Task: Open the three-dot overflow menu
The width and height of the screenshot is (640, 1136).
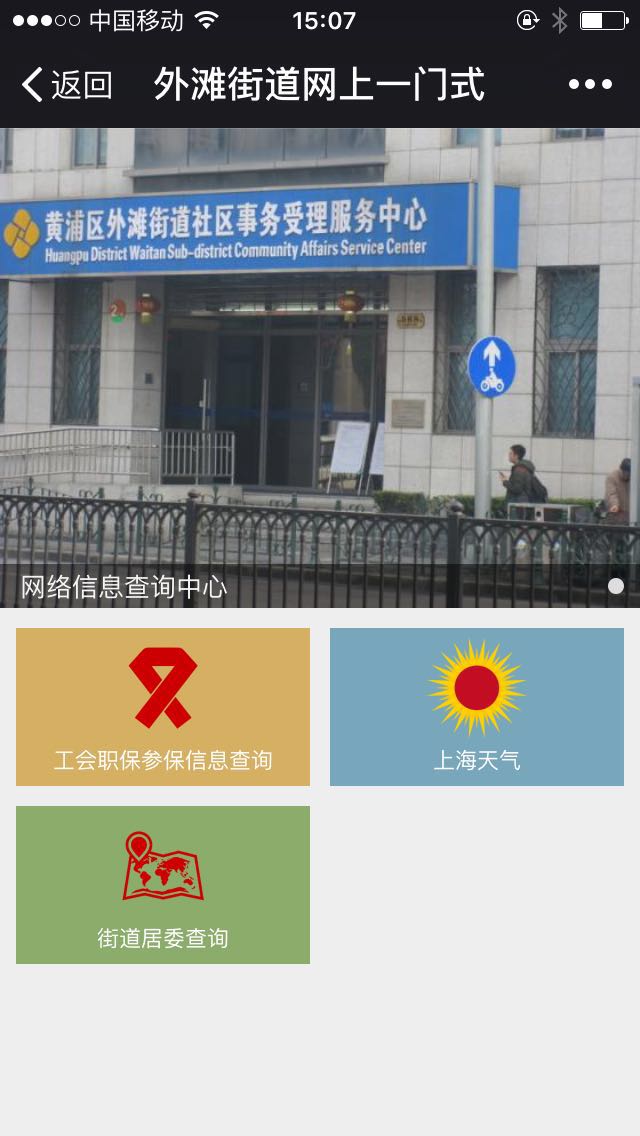Action: point(590,85)
